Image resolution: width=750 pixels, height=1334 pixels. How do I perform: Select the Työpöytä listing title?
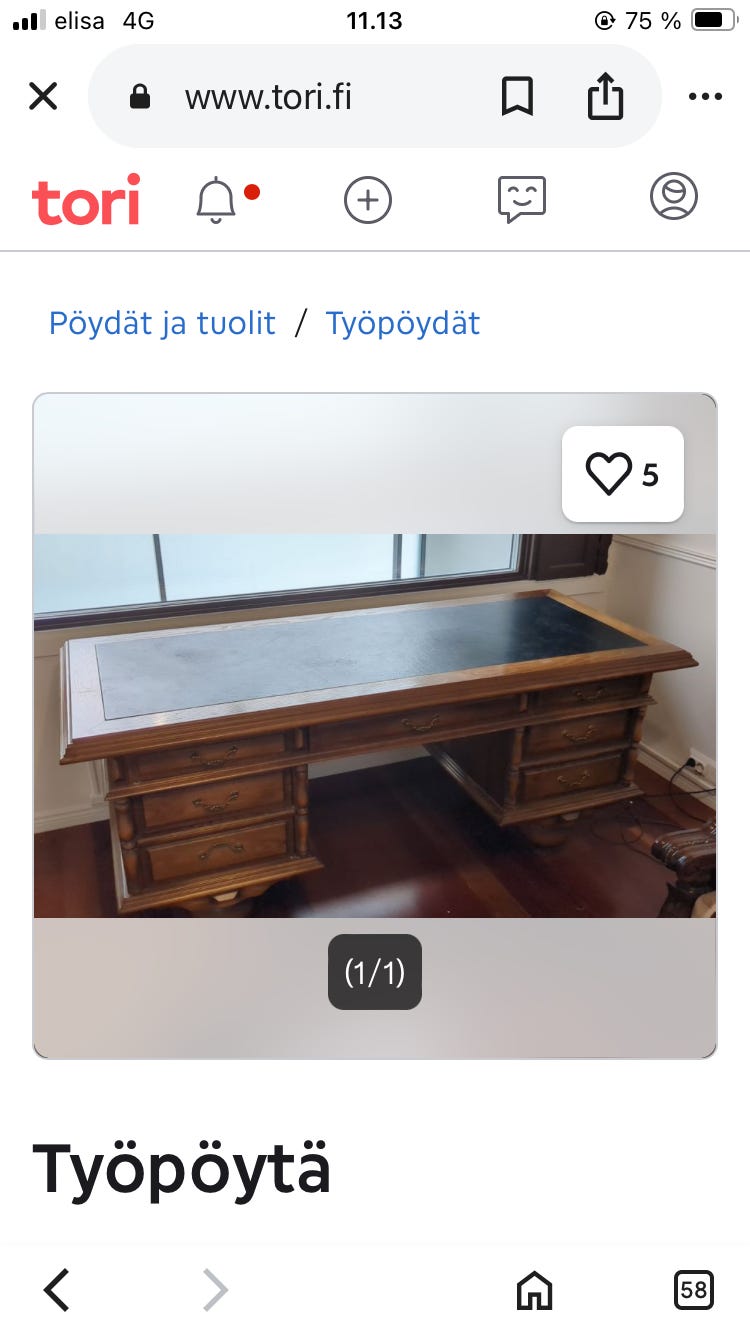click(x=180, y=1166)
